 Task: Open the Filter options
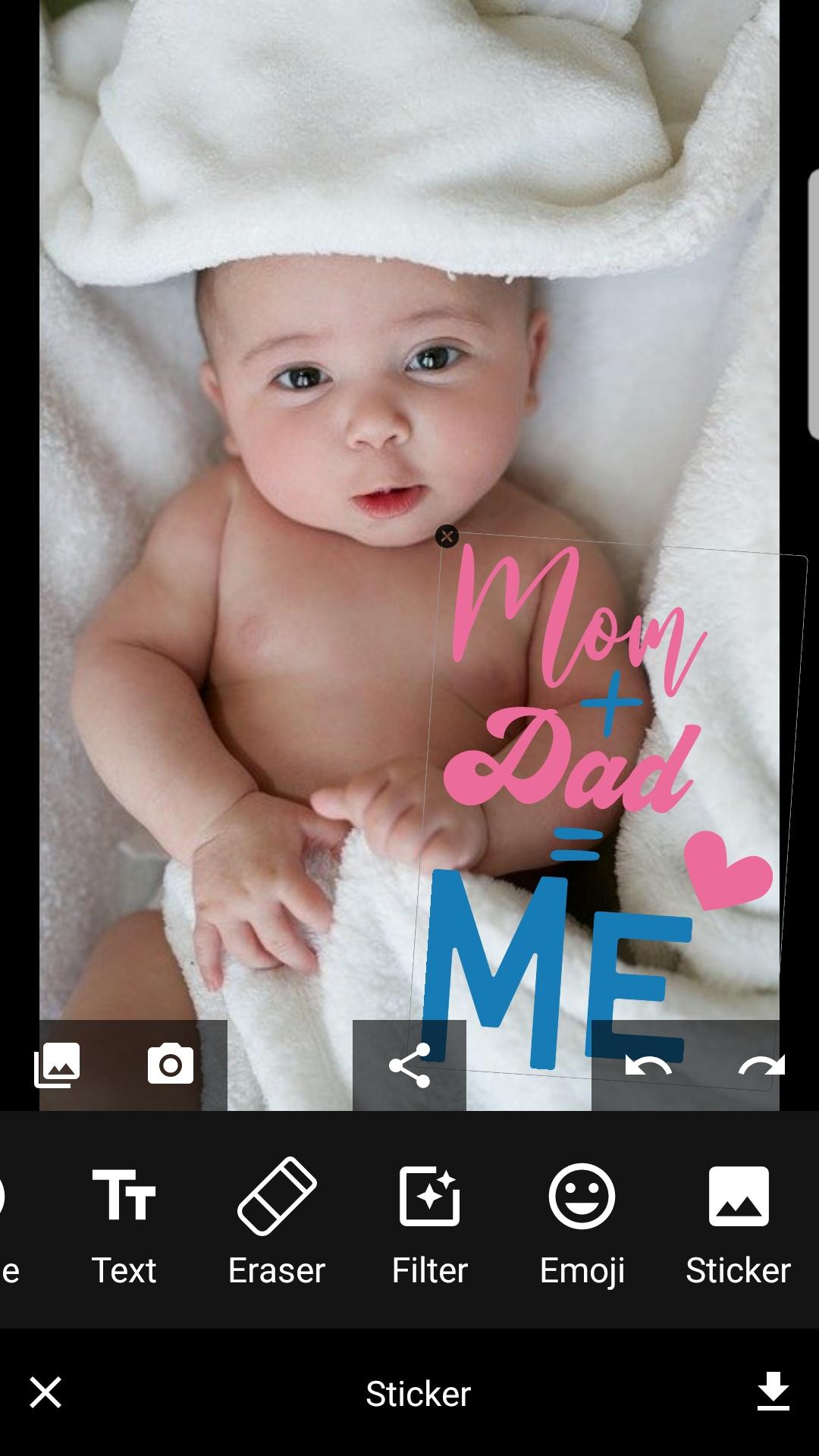(x=429, y=1221)
